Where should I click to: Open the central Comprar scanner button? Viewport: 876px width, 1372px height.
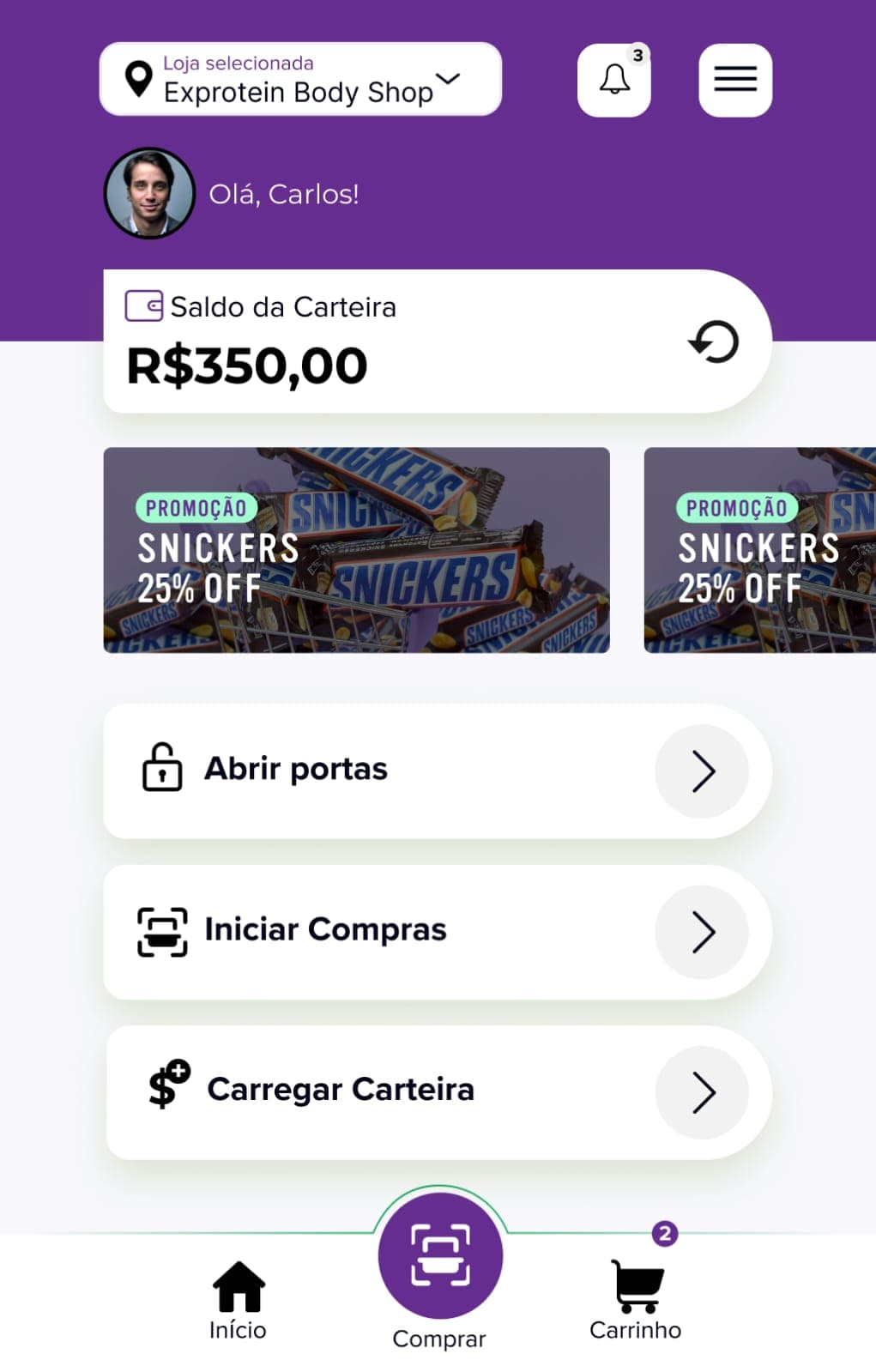[x=438, y=1254]
